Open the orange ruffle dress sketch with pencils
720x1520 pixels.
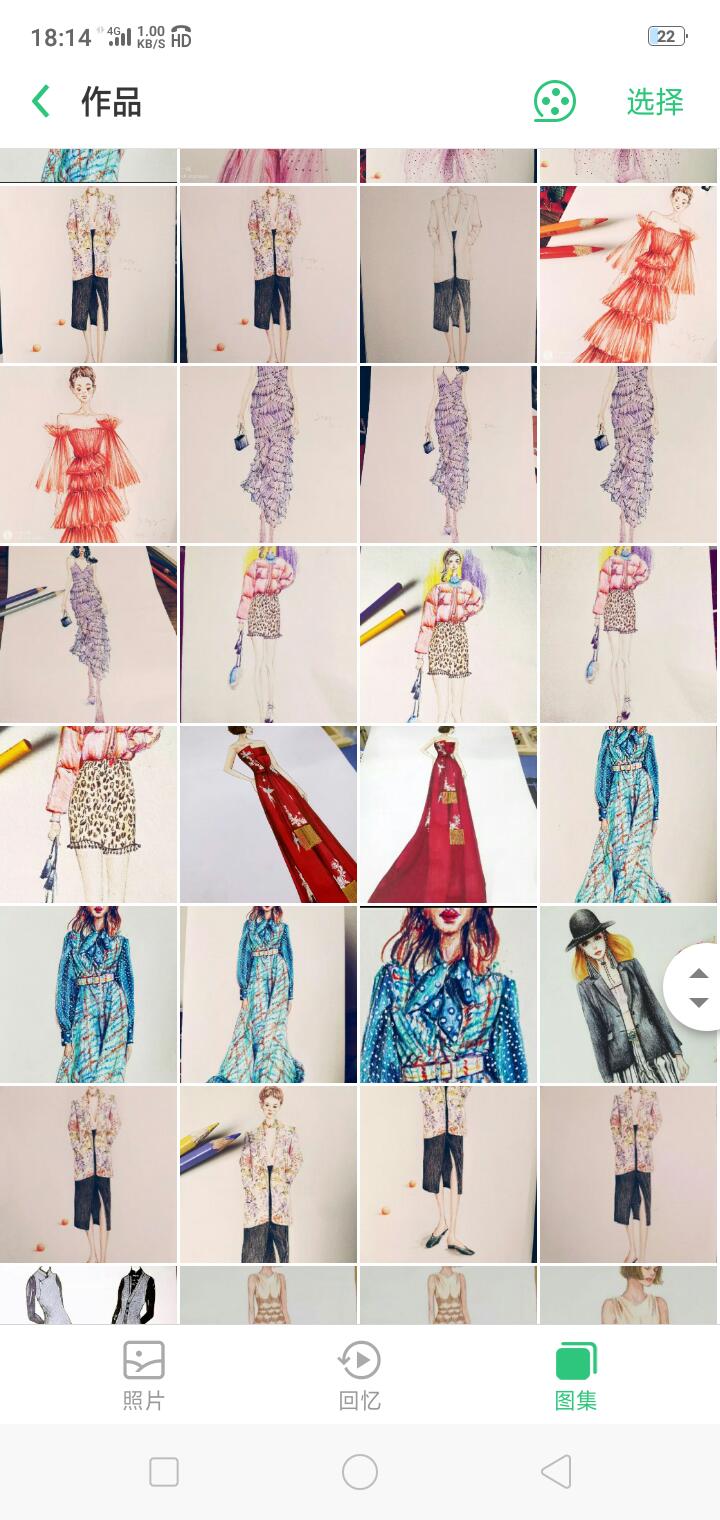pyautogui.click(x=628, y=274)
